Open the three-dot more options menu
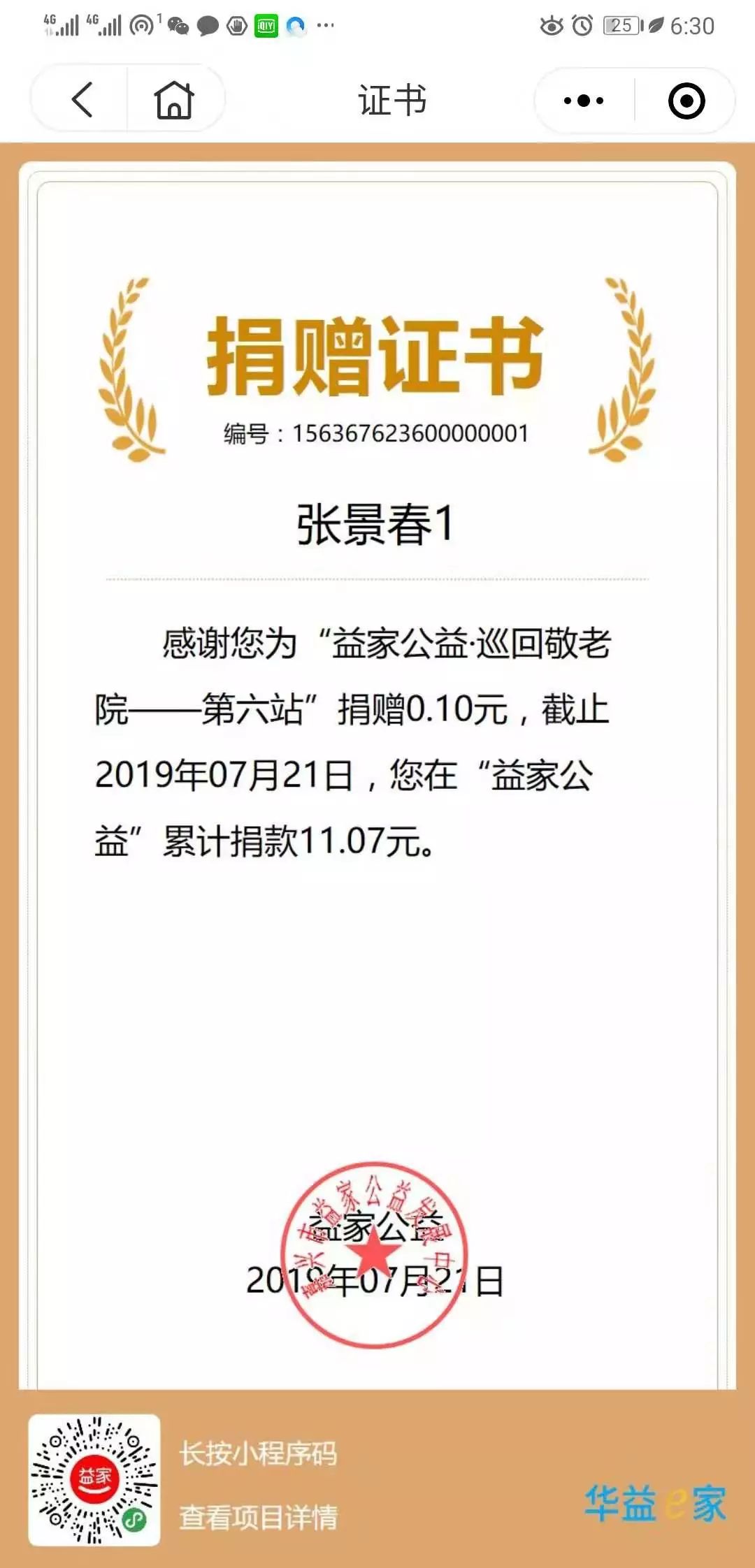 pyautogui.click(x=584, y=101)
